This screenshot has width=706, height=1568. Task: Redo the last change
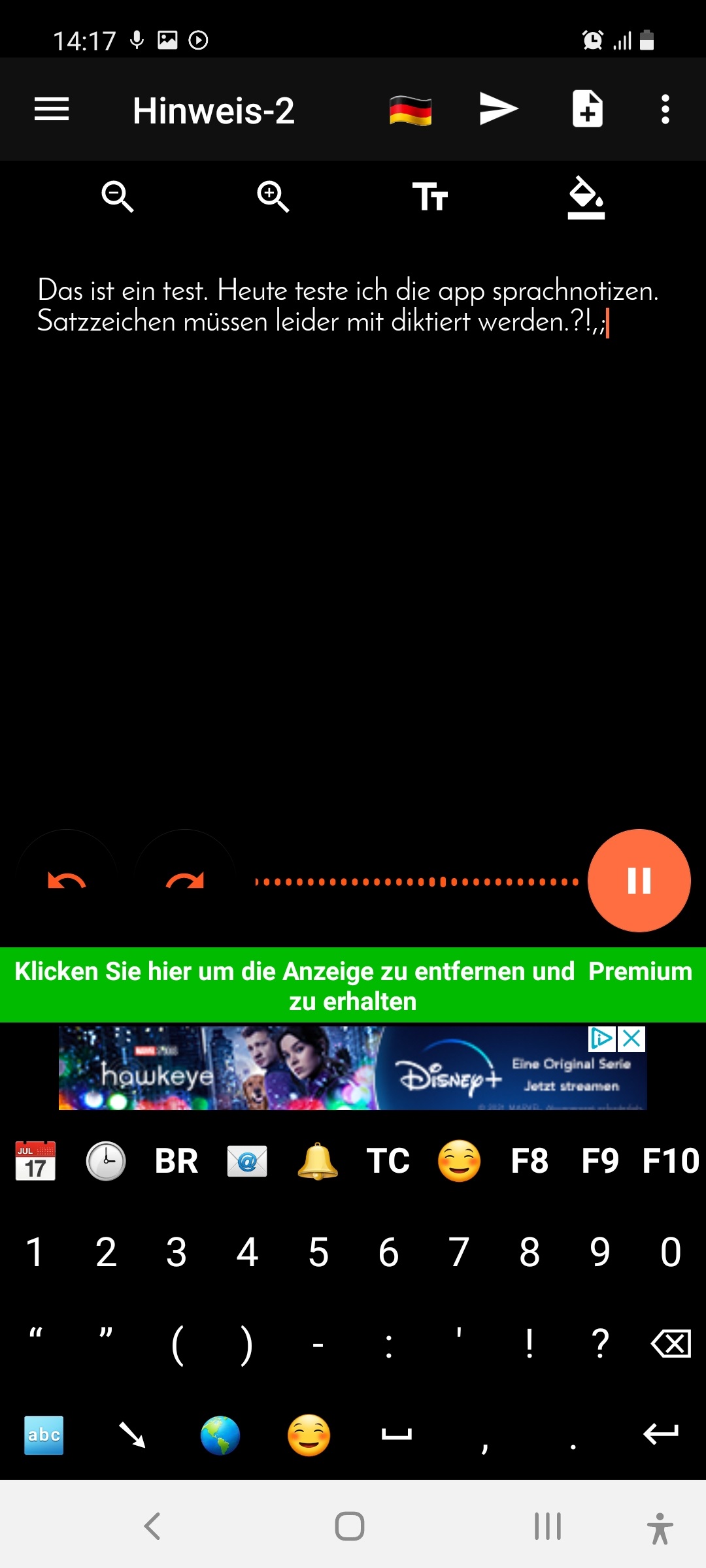185,881
